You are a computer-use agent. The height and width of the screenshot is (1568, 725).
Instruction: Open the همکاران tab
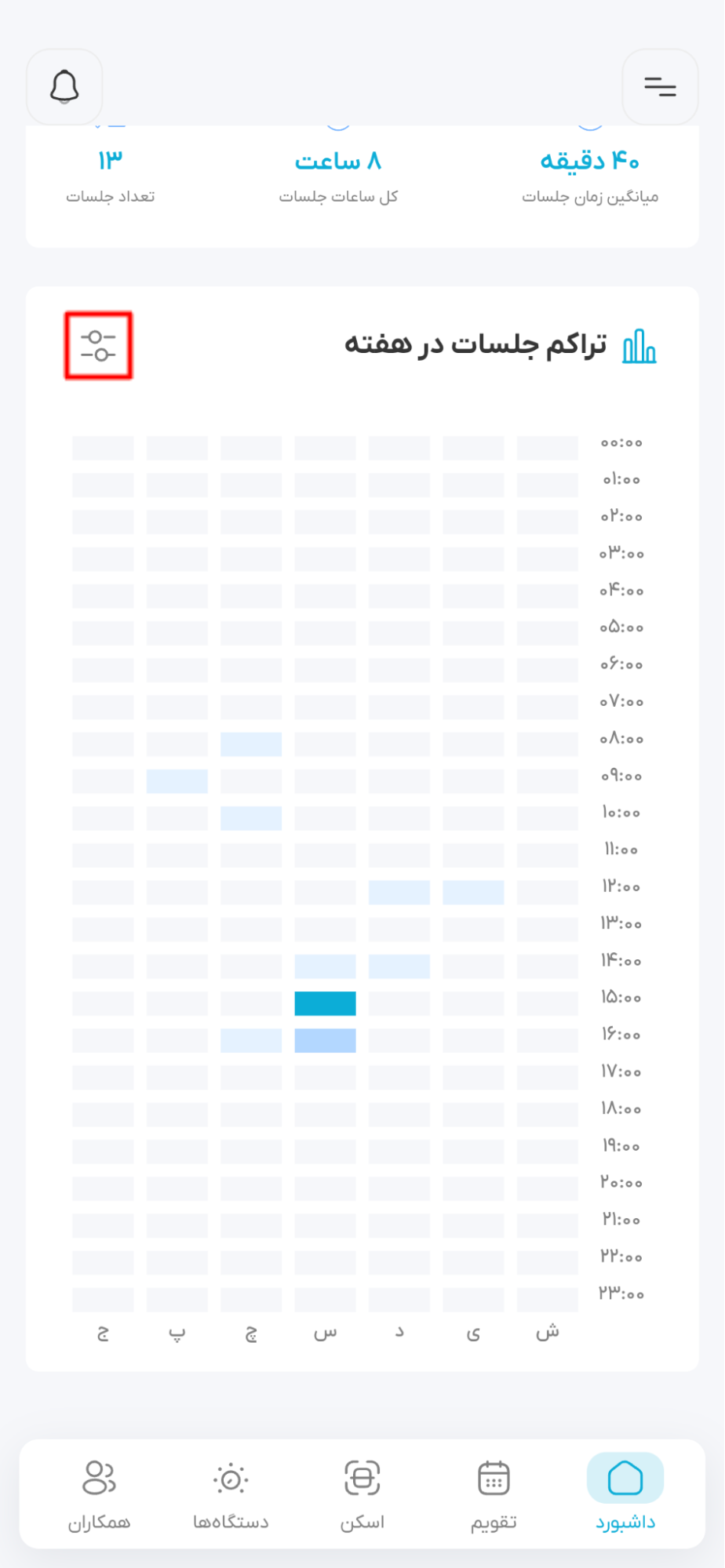(x=99, y=1493)
